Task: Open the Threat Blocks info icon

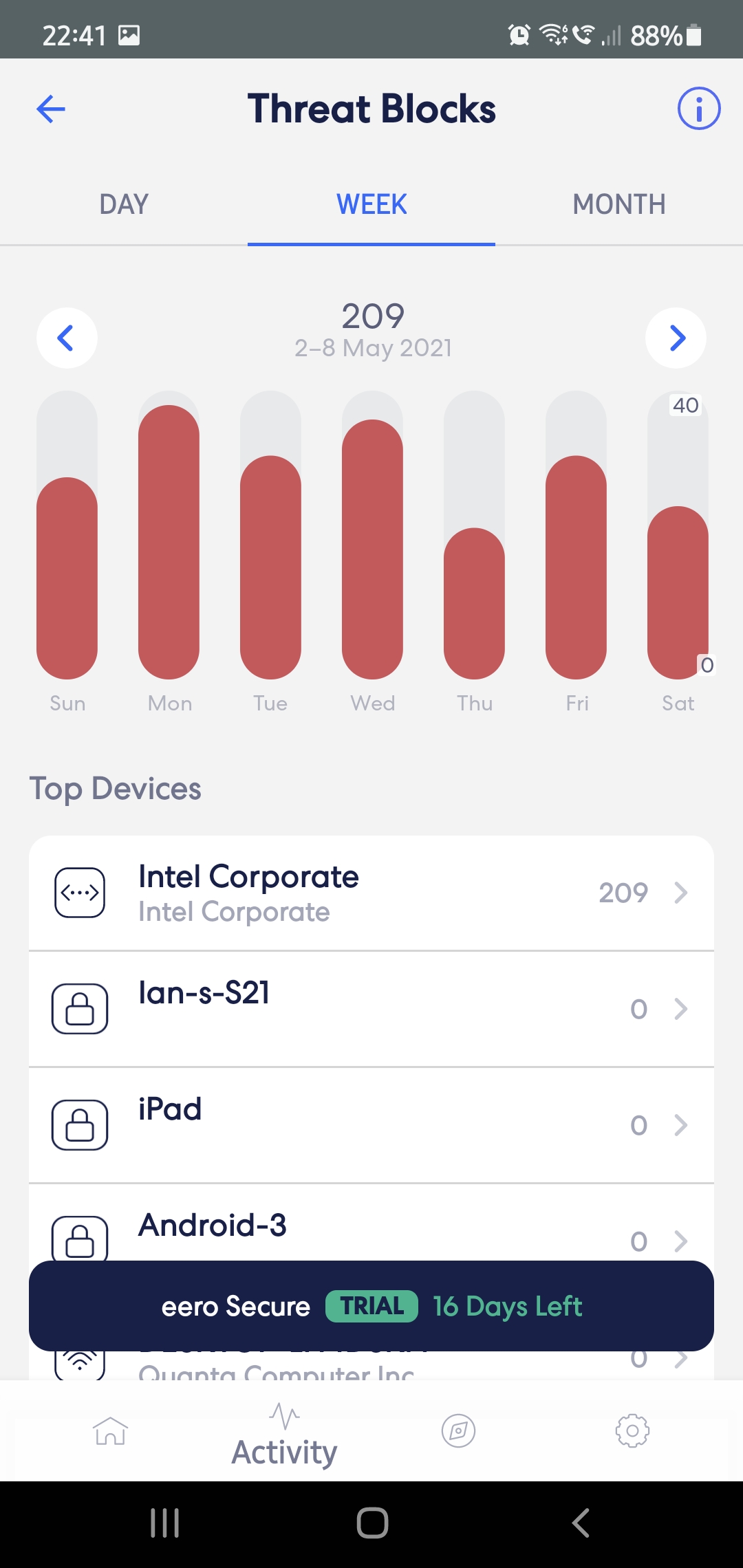Action: (698, 109)
